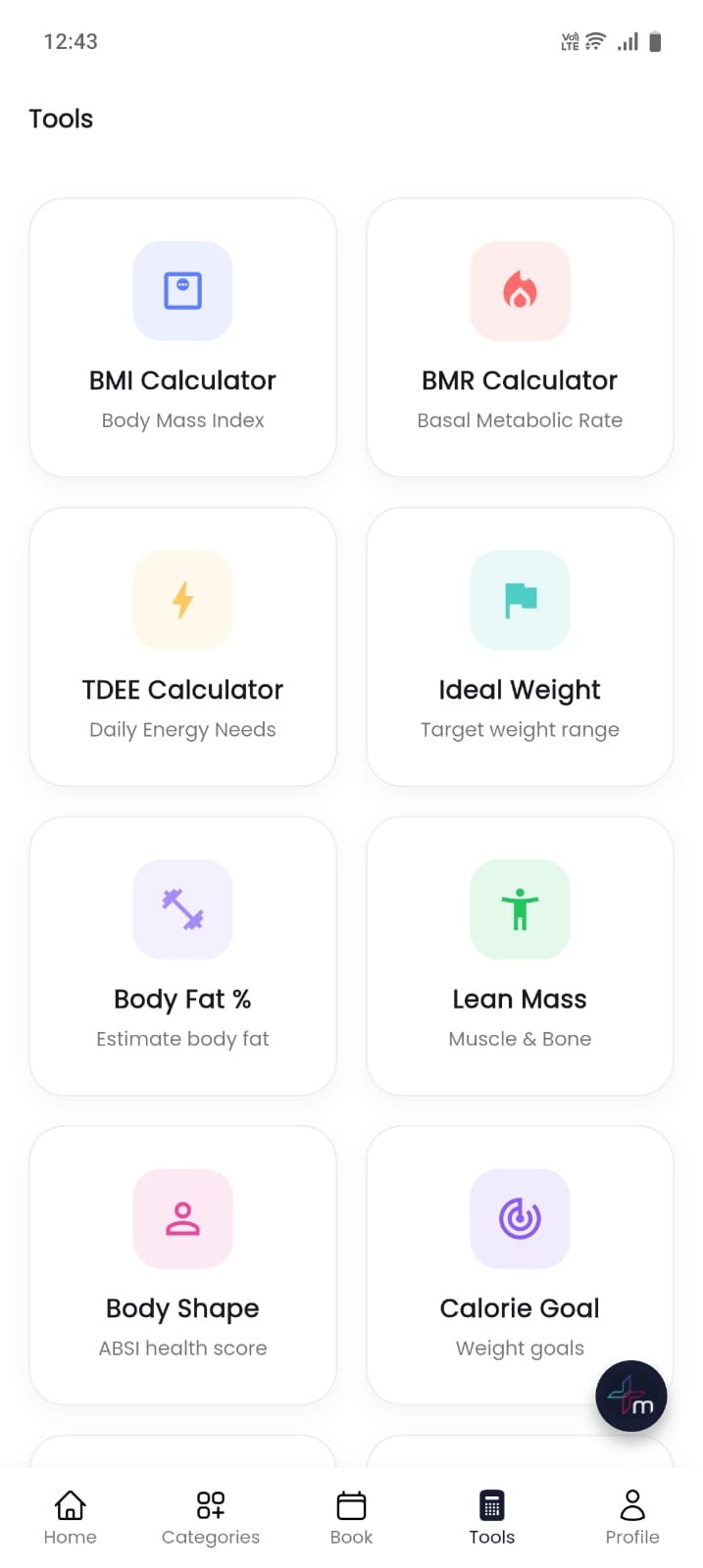Launch the BMR Calculator card

tap(520, 338)
